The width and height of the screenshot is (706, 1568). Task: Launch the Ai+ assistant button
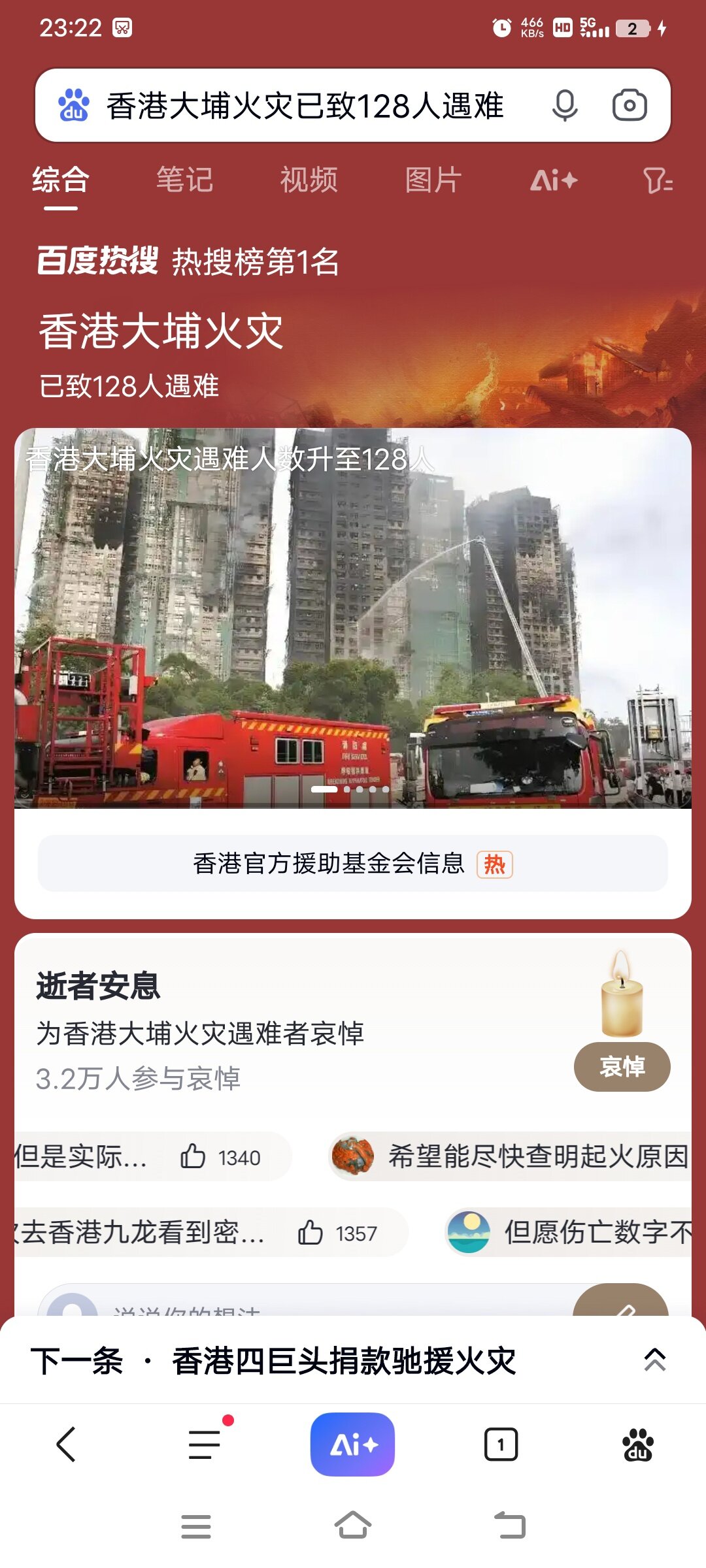pyautogui.click(x=352, y=1445)
